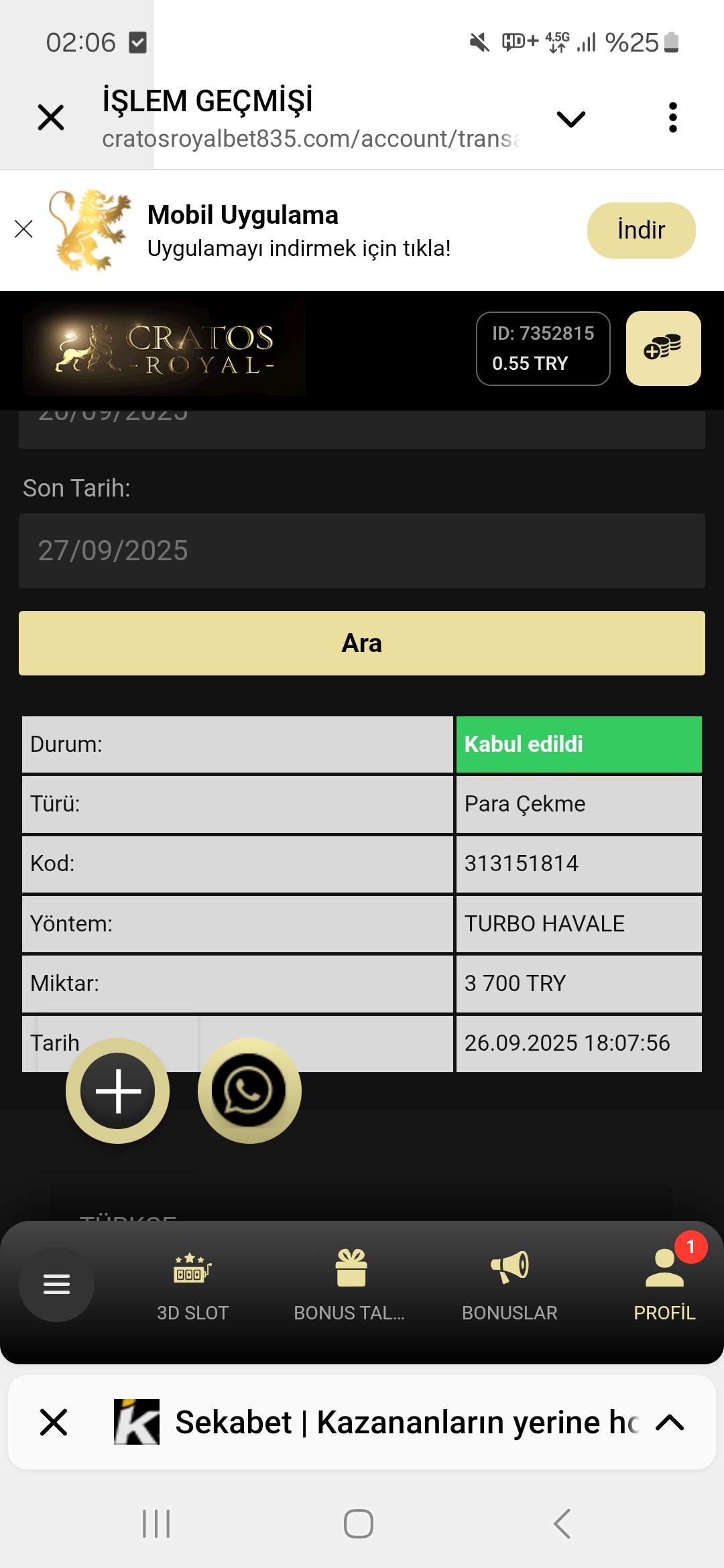Screen dimensions: 724x1568
Task: Expand the page title dropdown arrow
Action: coord(570,119)
